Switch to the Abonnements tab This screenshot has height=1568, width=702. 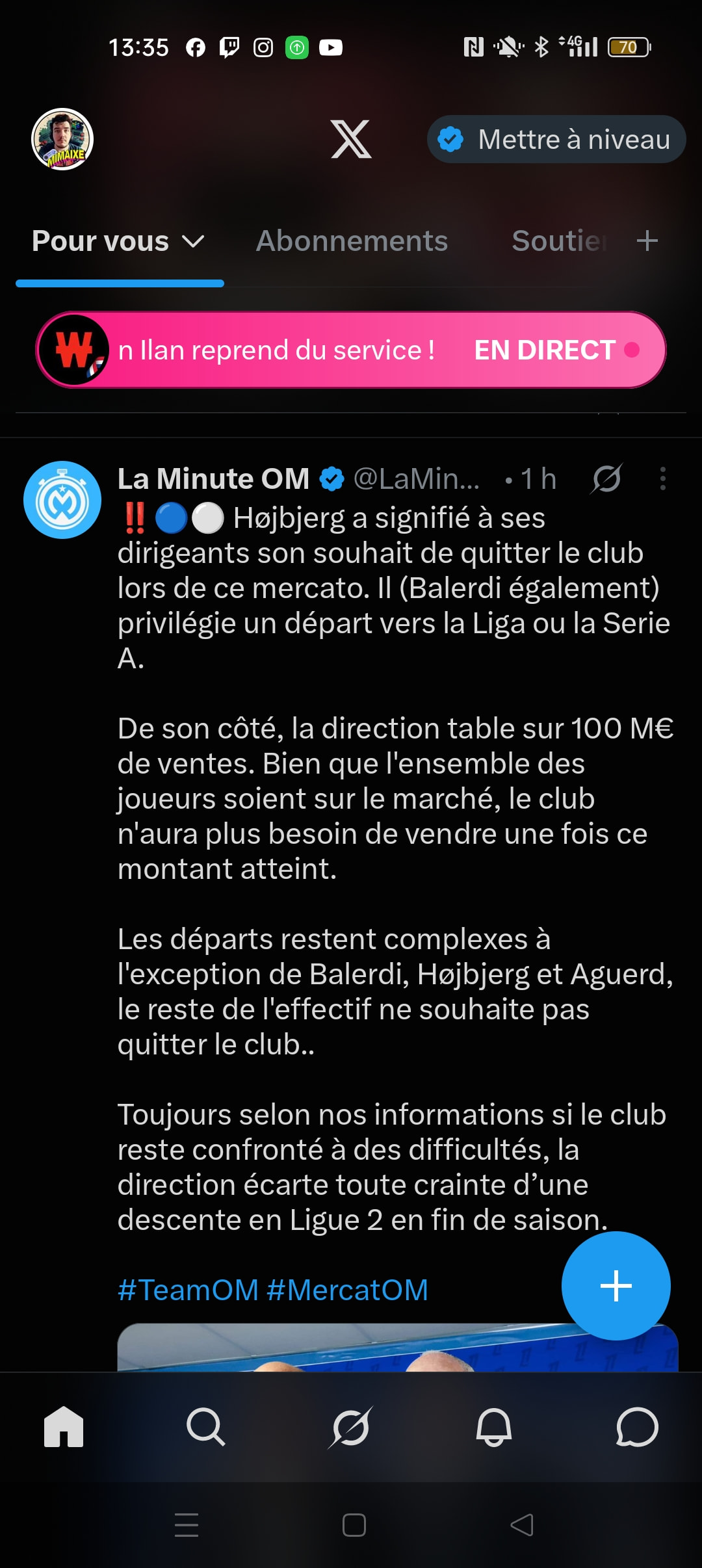tap(352, 241)
